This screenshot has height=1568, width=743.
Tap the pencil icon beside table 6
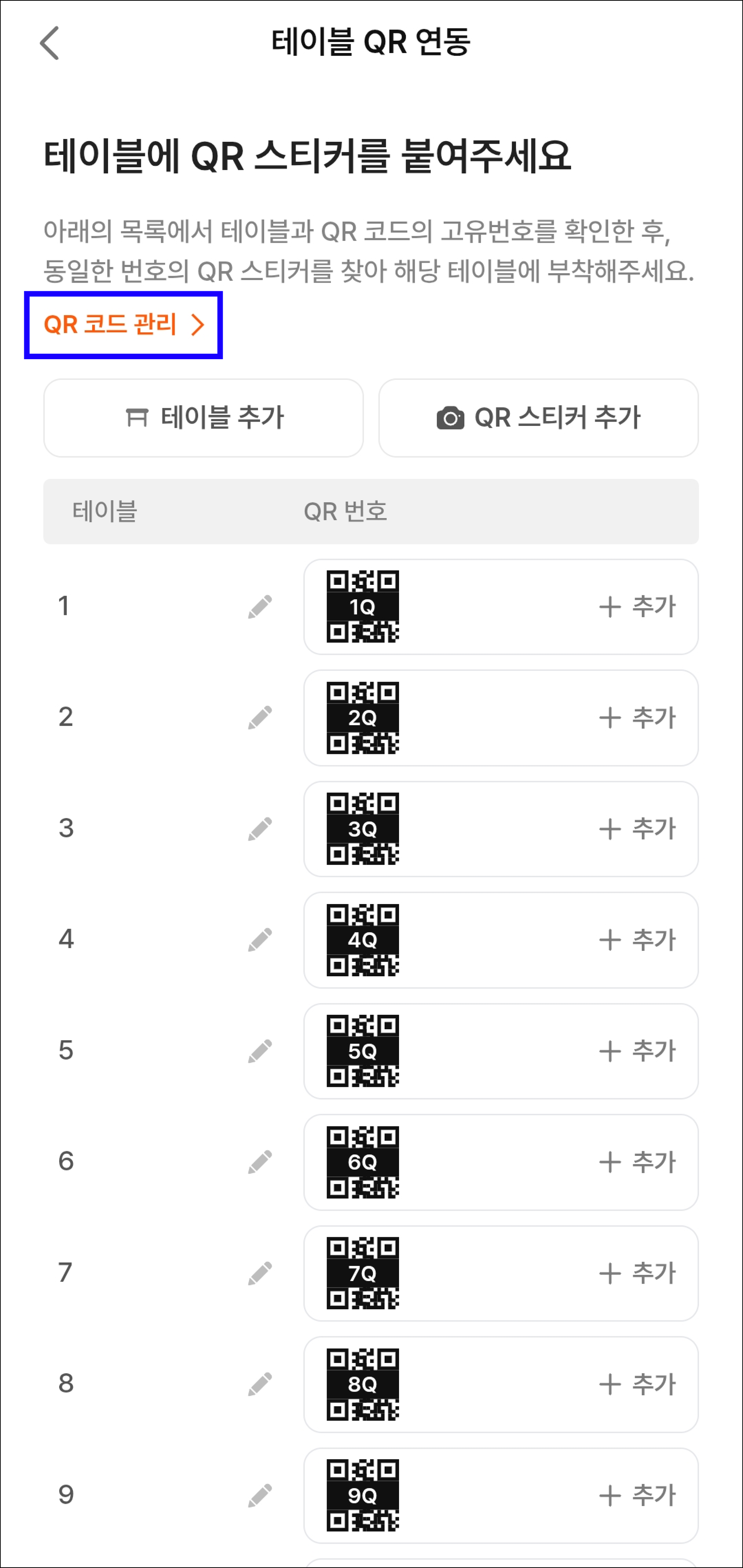coord(260,1161)
